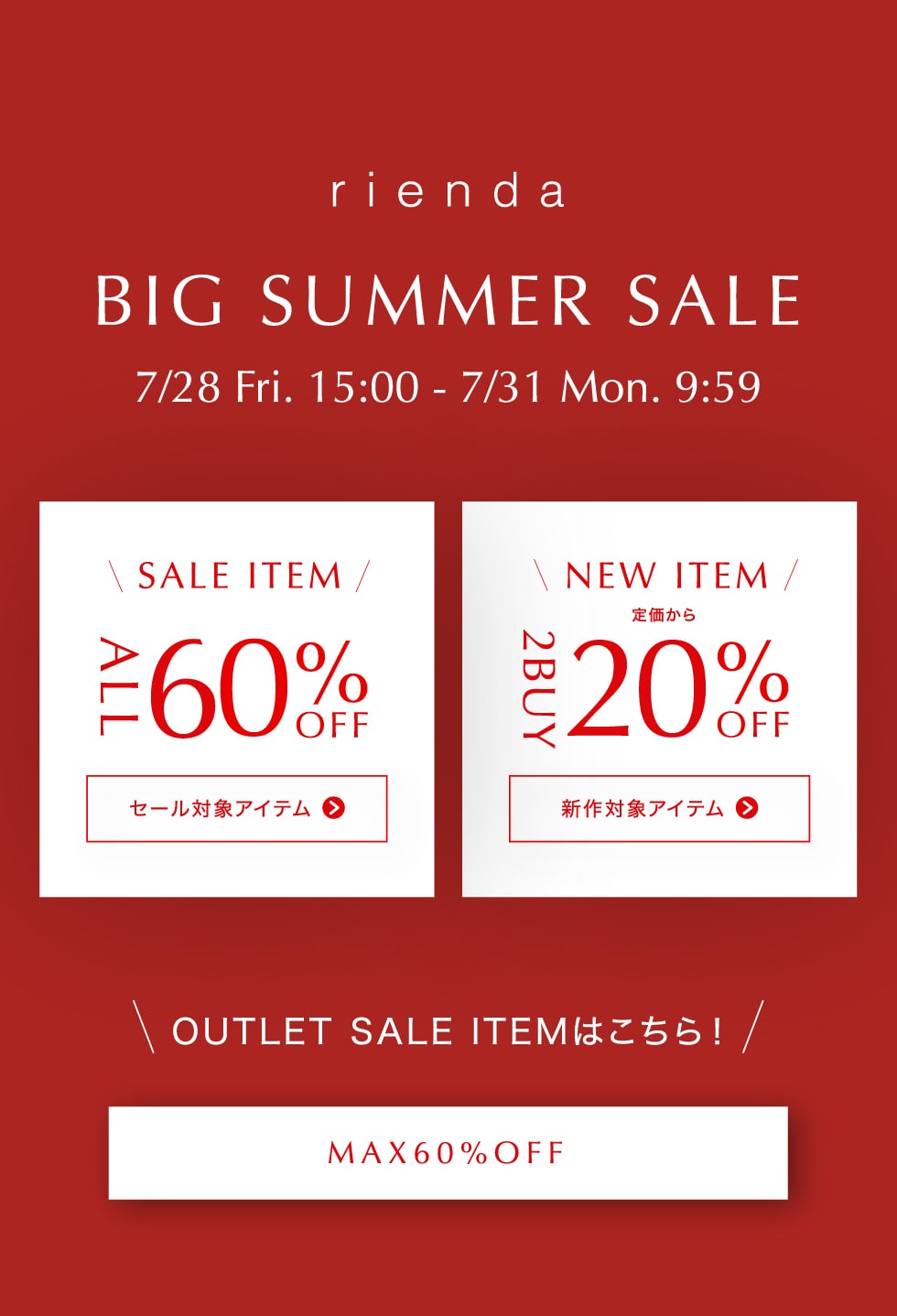Tap the MAX60%OFF outlet sale button
This screenshot has height=1316, width=897.
[x=448, y=1152]
